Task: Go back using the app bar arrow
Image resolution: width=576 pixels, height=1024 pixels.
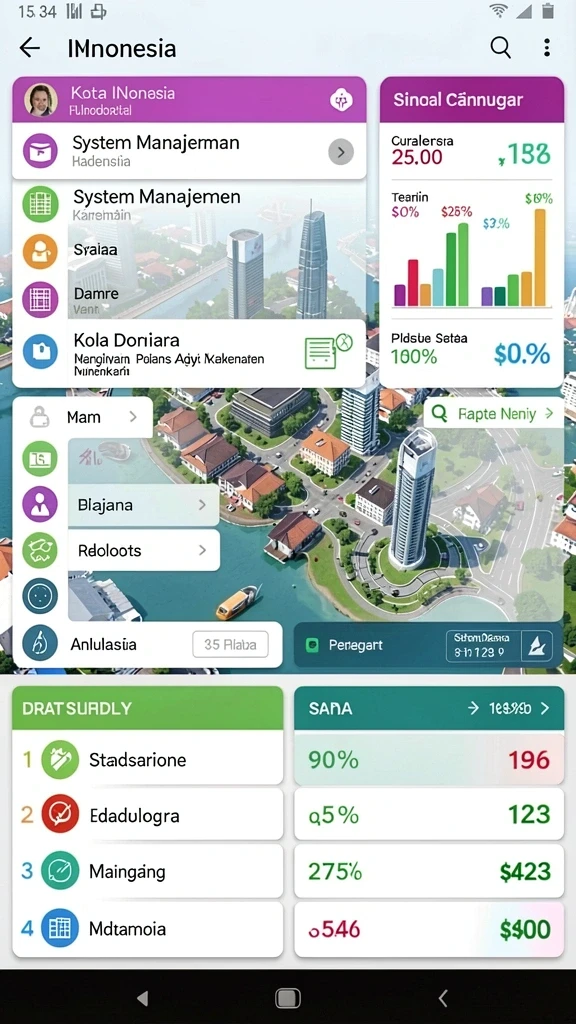Action: click(x=29, y=48)
